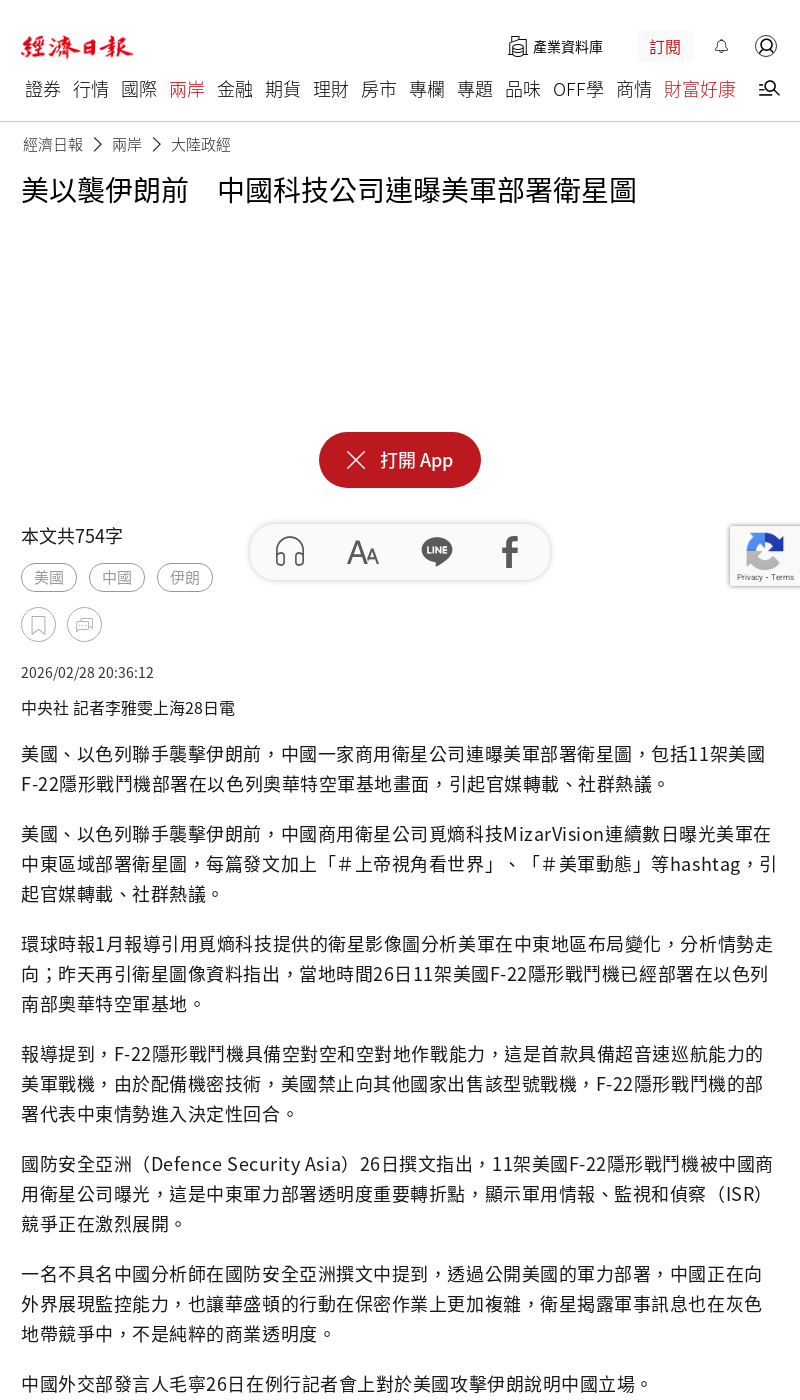Open the notifications bell
Screen dimensions: 800x1400
click(721, 47)
